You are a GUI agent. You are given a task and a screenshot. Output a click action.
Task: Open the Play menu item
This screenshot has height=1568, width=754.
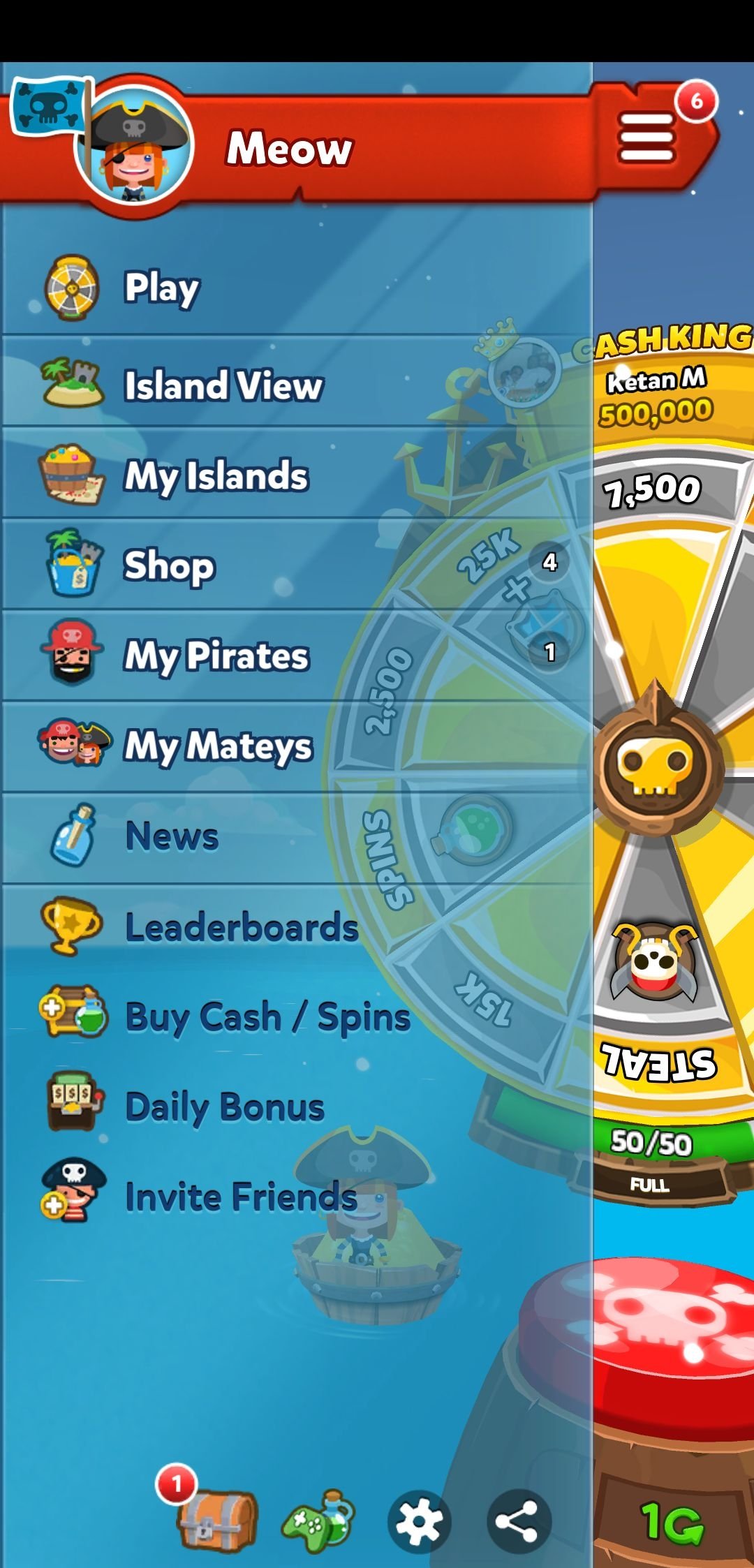pos(297,288)
